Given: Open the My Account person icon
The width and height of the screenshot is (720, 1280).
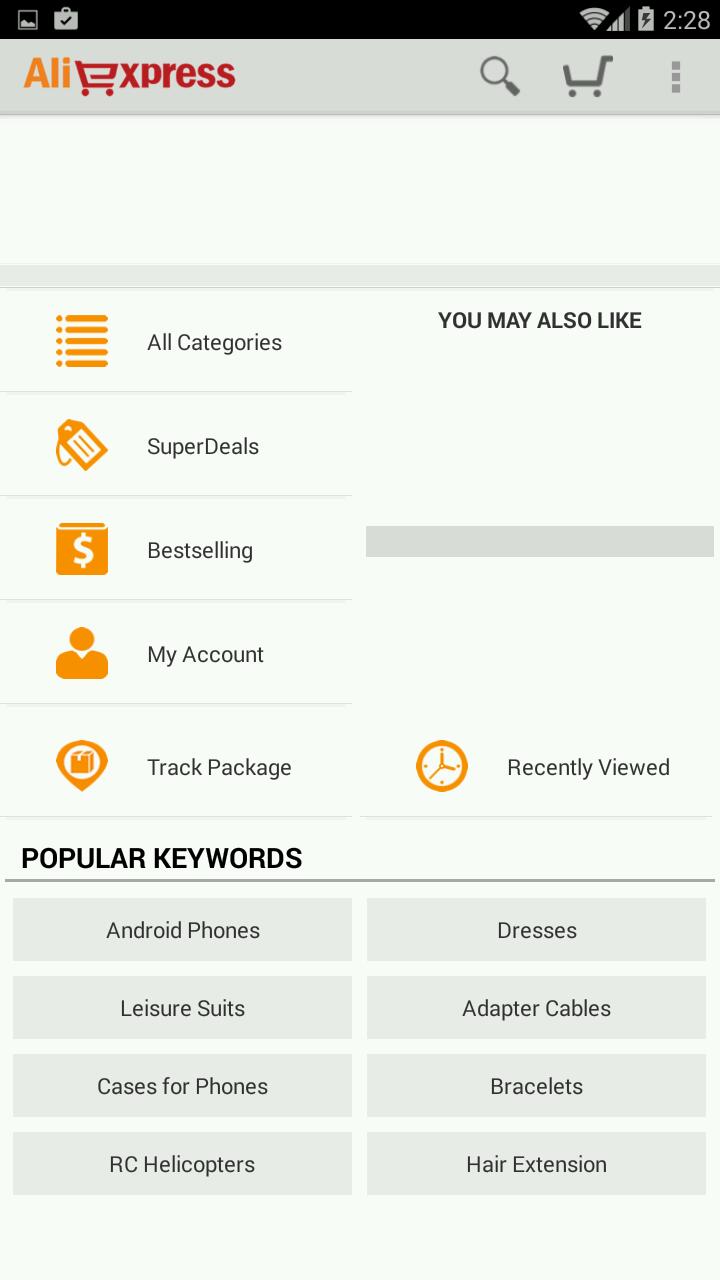Looking at the screenshot, I should [x=81, y=653].
